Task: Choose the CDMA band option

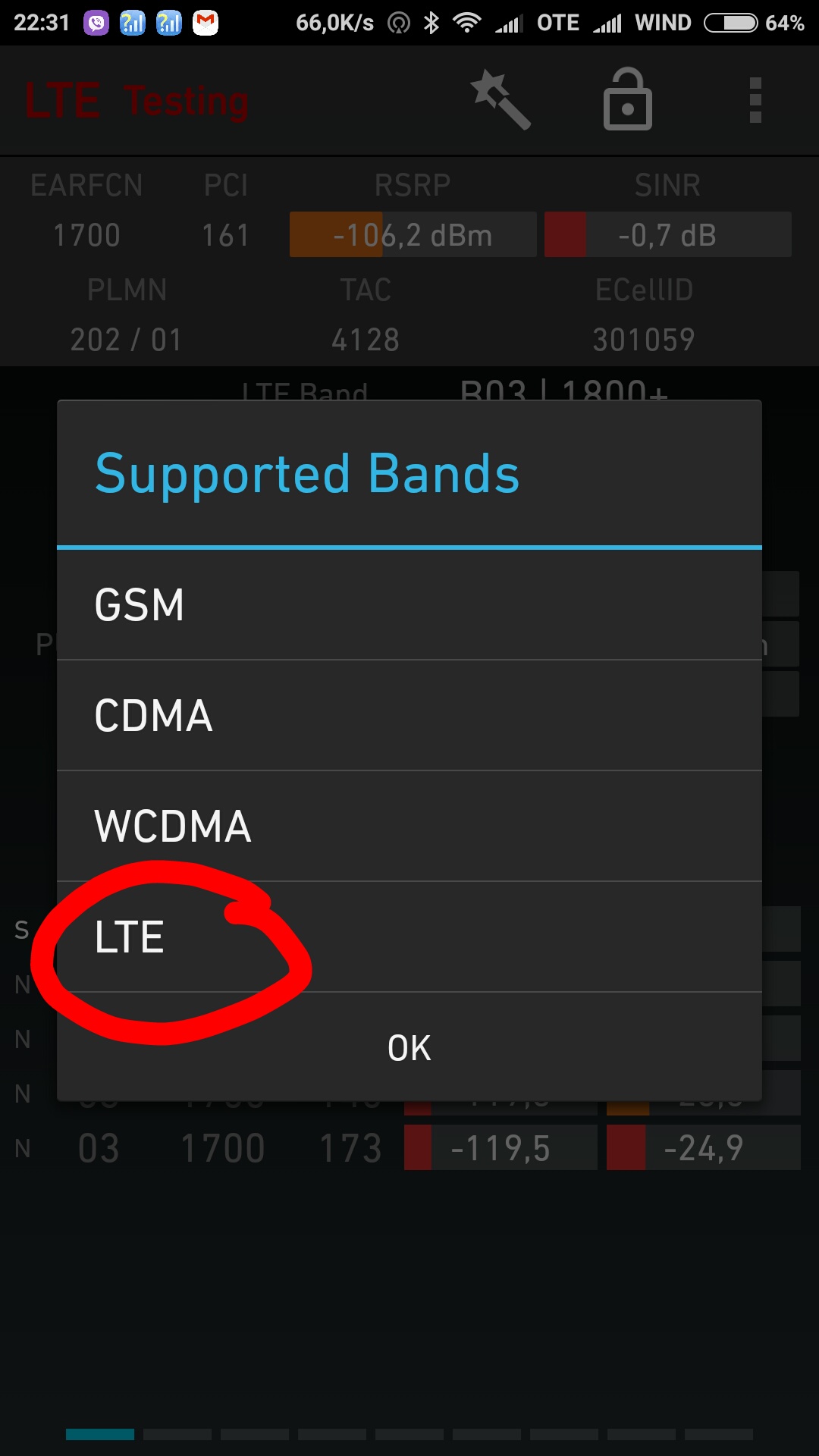Action: click(x=409, y=716)
